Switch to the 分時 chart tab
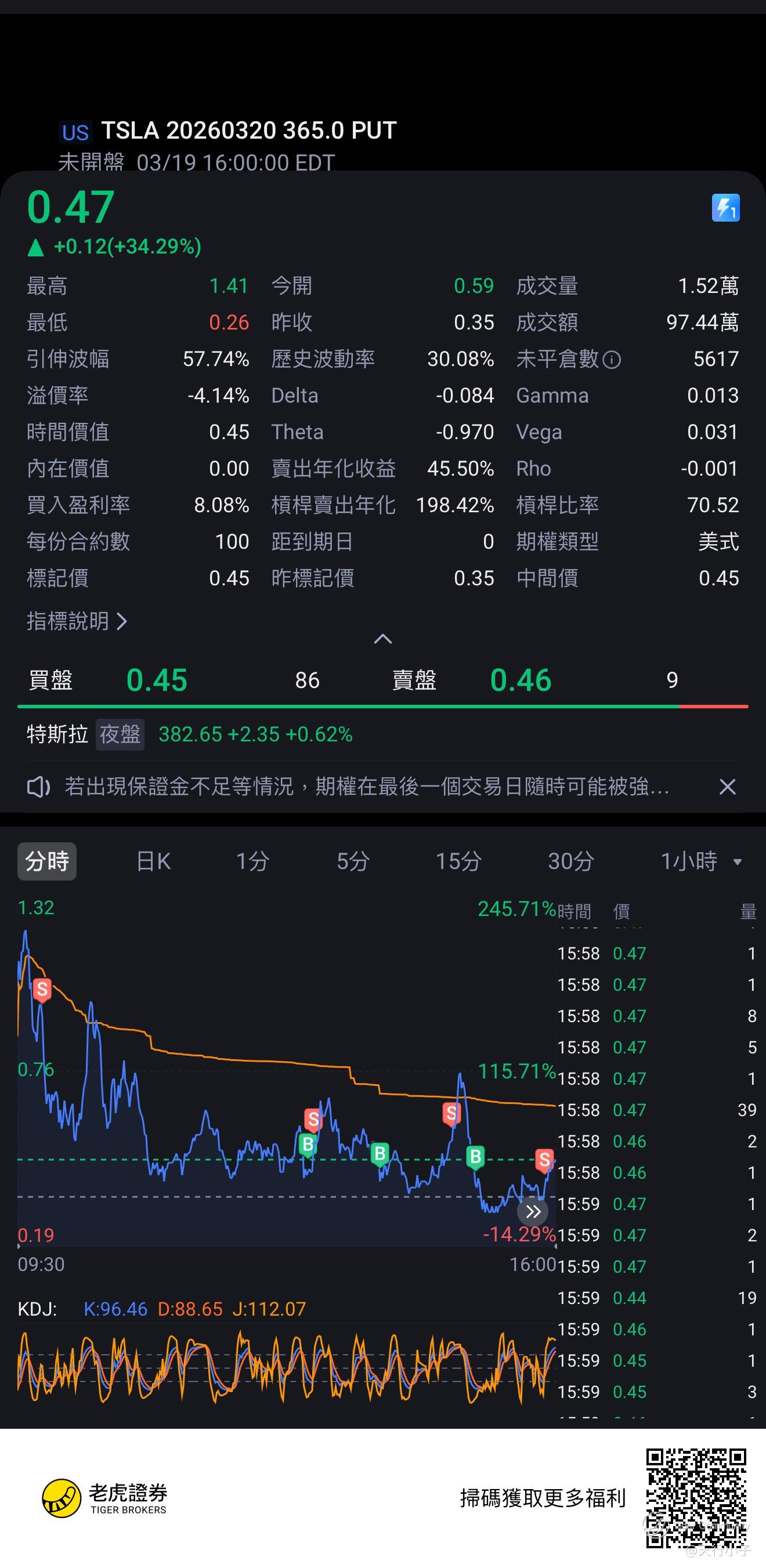Image resolution: width=766 pixels, height=1568 pixels. point(47,861)
